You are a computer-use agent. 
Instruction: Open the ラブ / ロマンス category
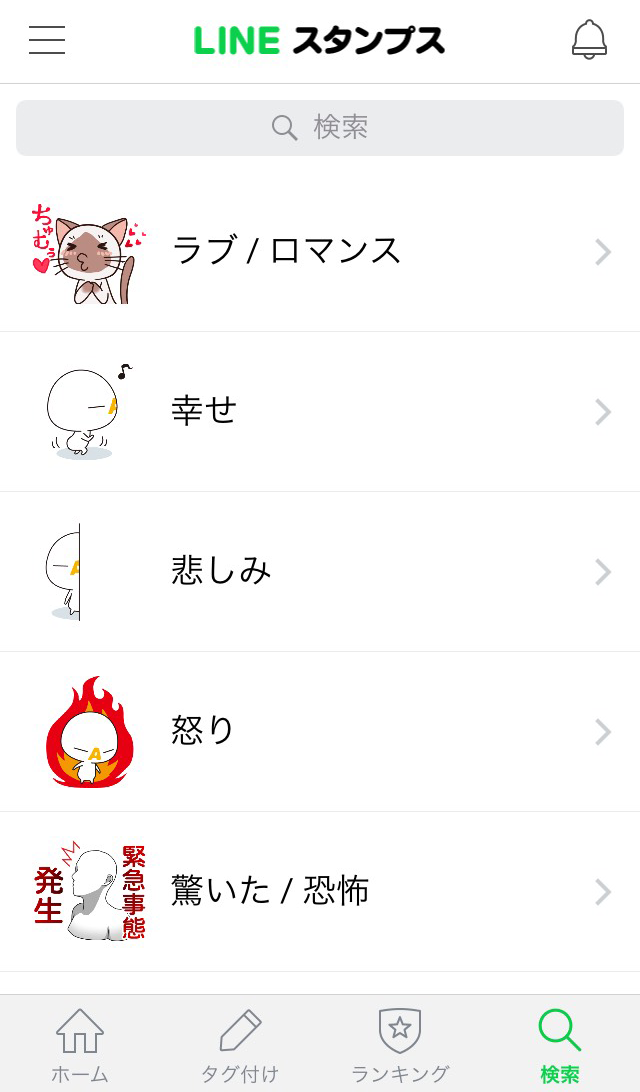coord(320,251)
